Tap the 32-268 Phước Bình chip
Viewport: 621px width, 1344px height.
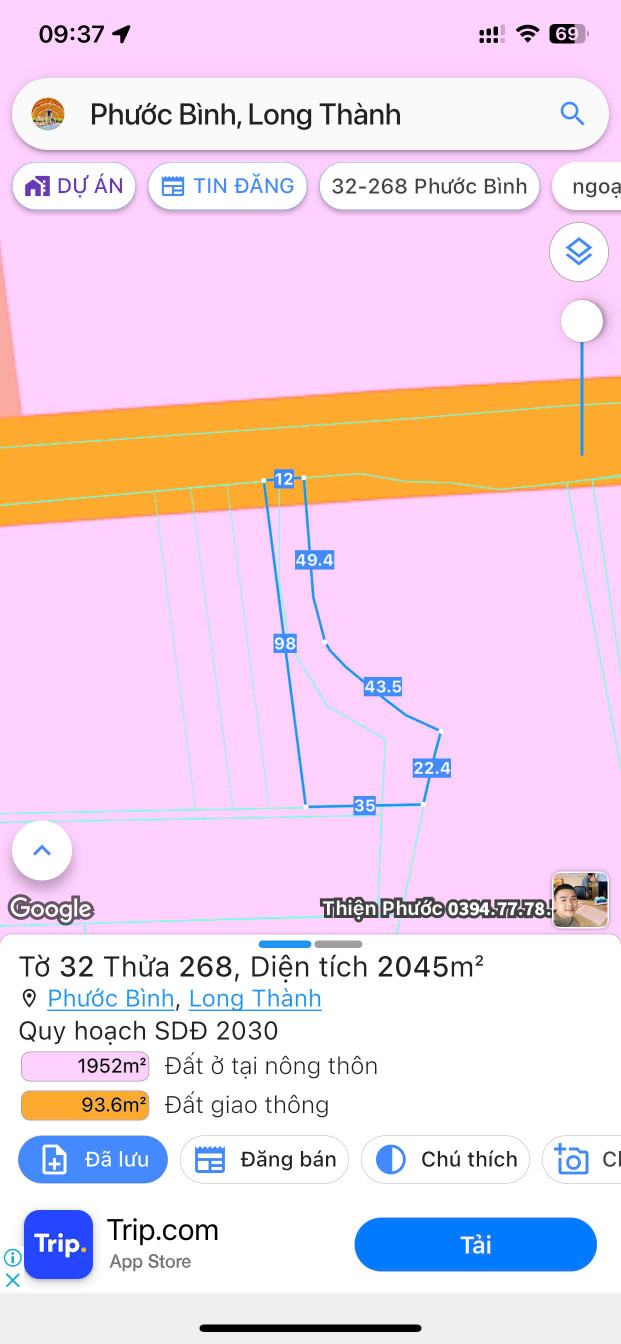tap(429, 186)
